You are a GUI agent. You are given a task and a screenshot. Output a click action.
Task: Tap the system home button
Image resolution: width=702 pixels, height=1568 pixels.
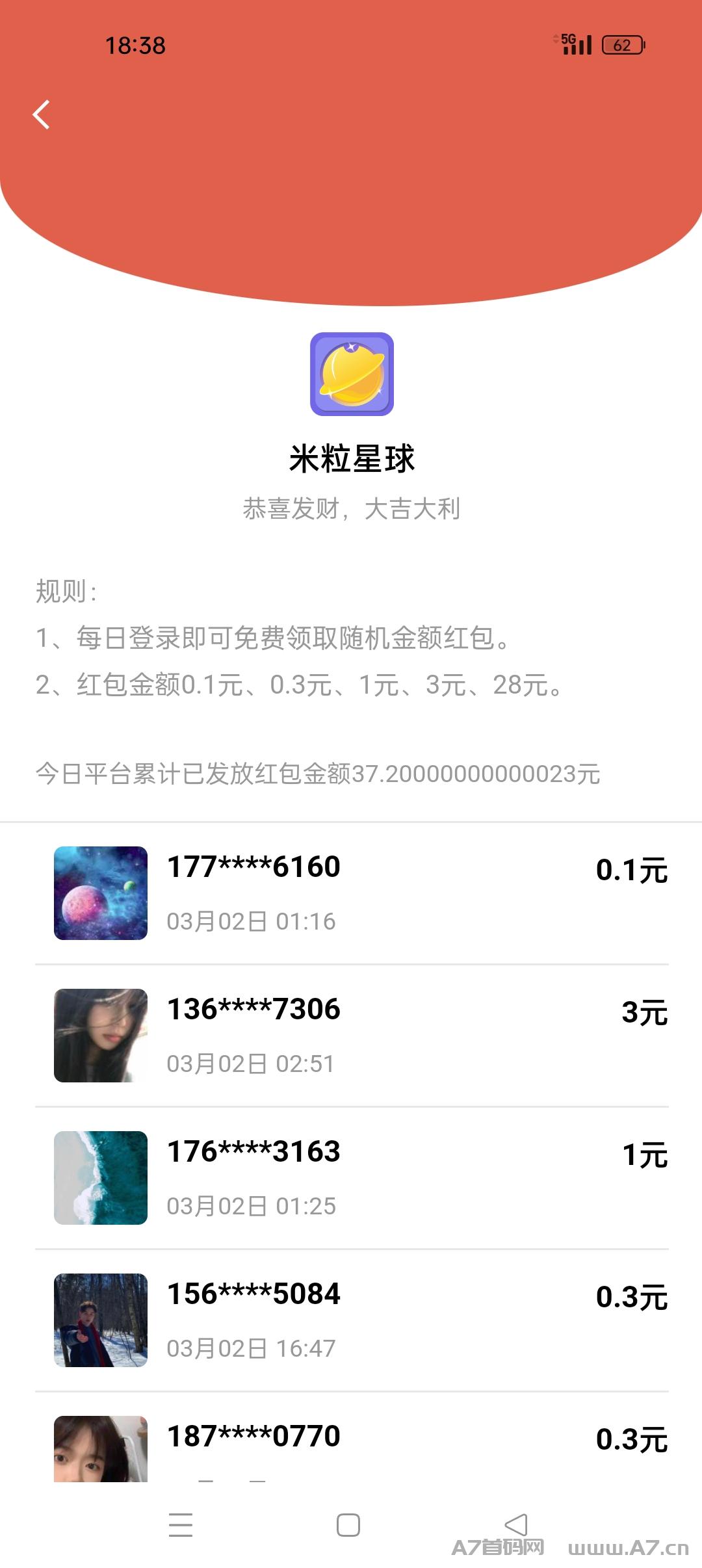pyautogui.click(x=348, y=1525)
